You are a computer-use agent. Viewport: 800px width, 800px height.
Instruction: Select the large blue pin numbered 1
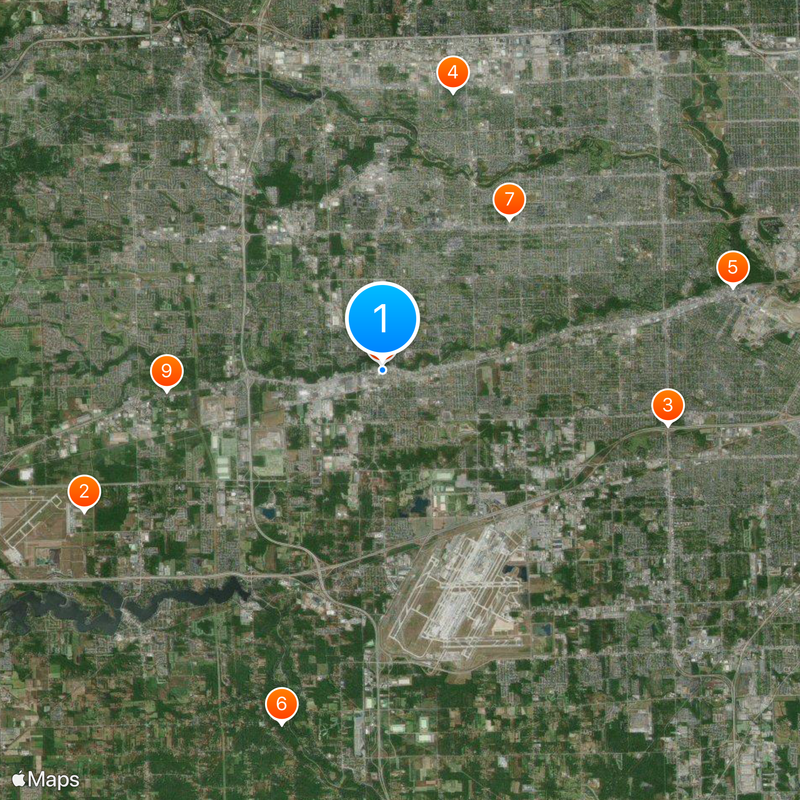(x=381, y=319)
